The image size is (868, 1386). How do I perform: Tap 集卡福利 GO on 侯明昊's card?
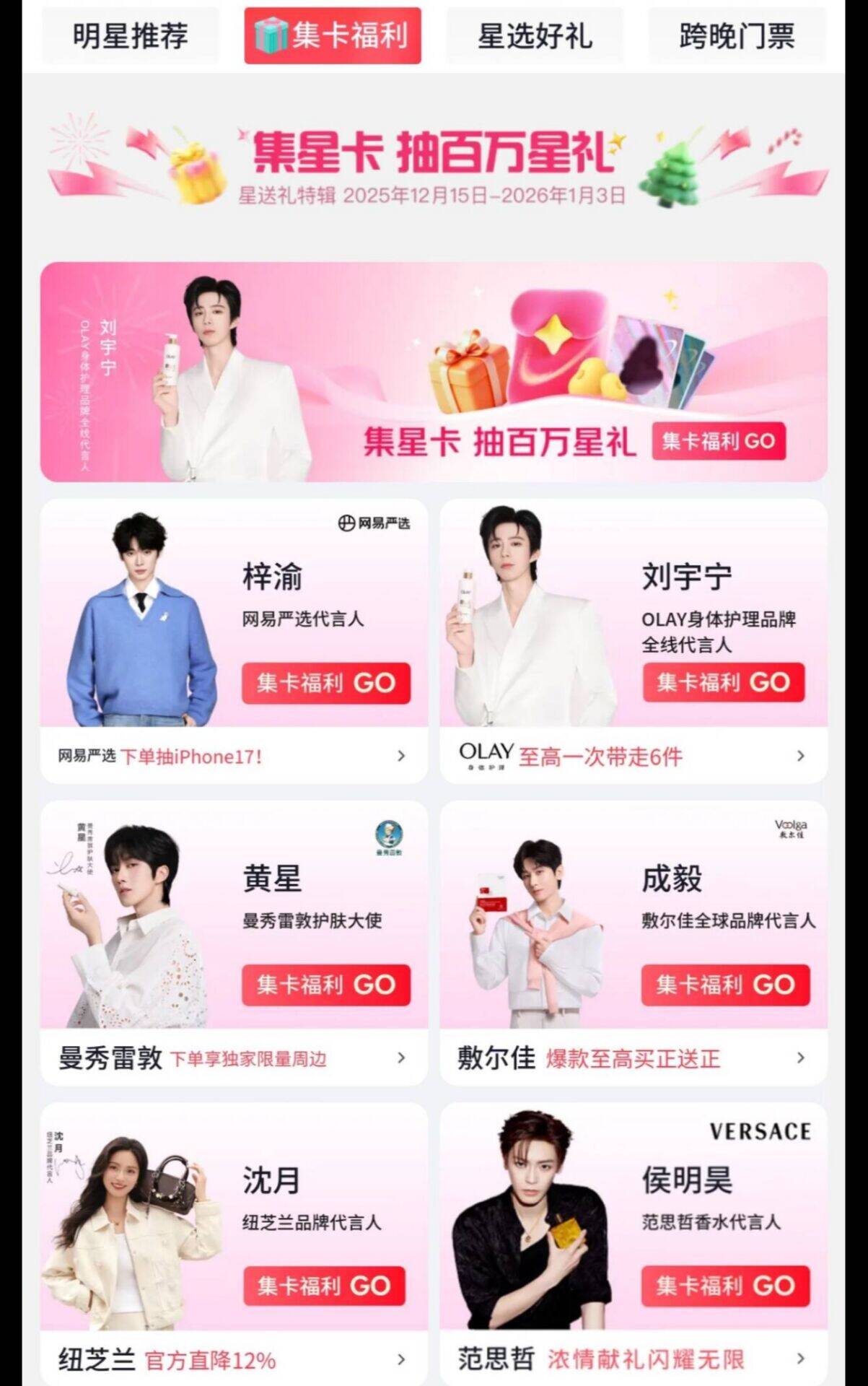click(725, 1286)
